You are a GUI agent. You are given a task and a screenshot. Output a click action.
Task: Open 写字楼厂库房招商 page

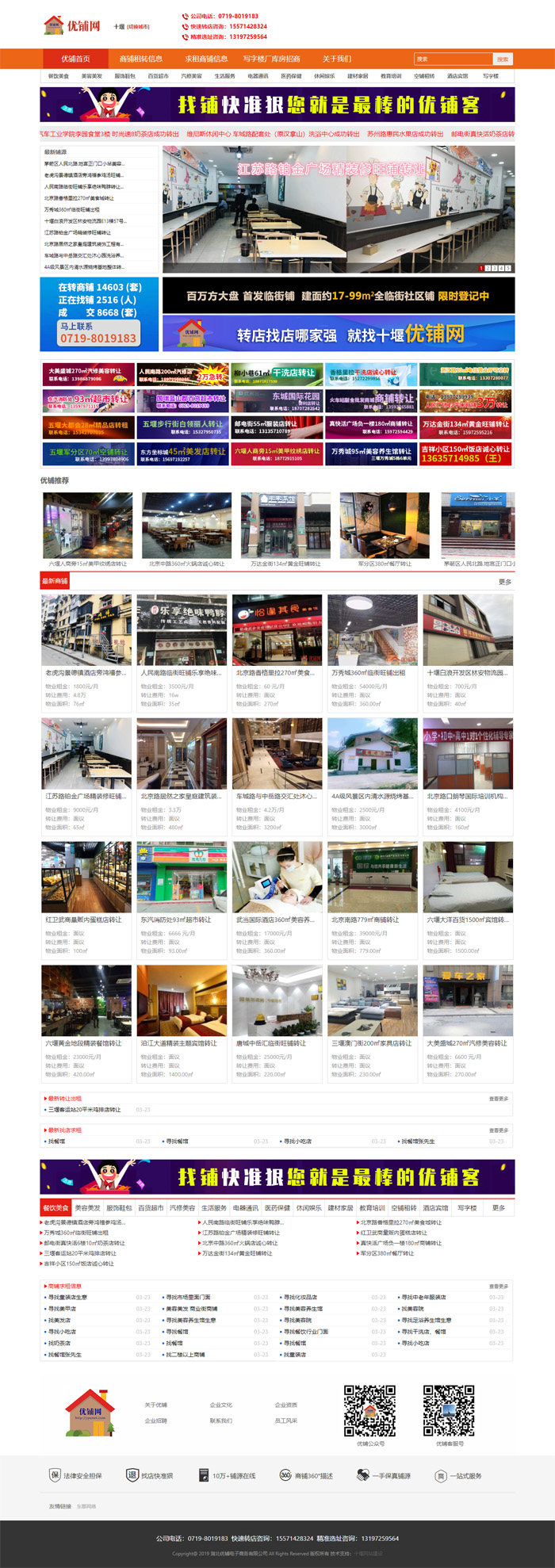click(271, 59)
